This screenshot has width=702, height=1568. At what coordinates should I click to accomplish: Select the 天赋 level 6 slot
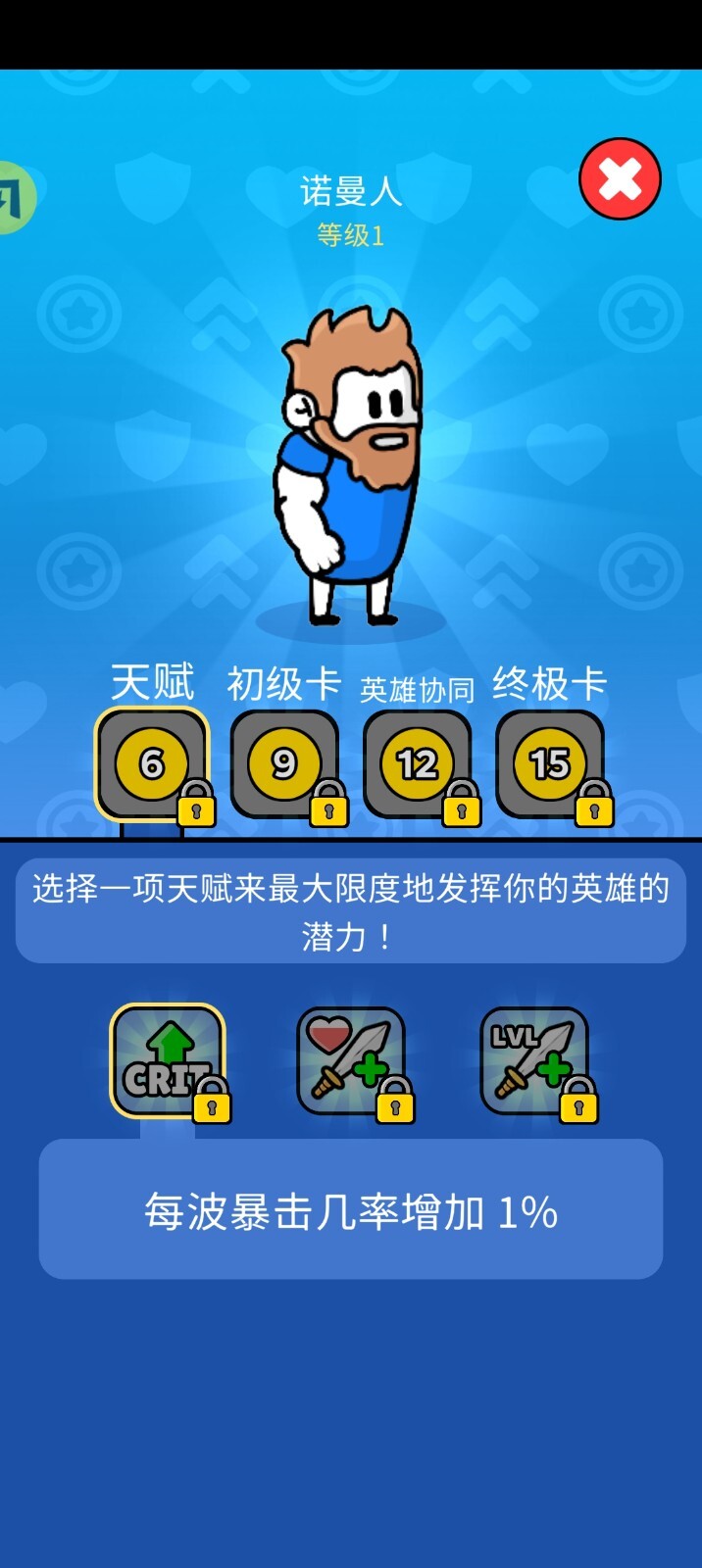pos(152,763)
